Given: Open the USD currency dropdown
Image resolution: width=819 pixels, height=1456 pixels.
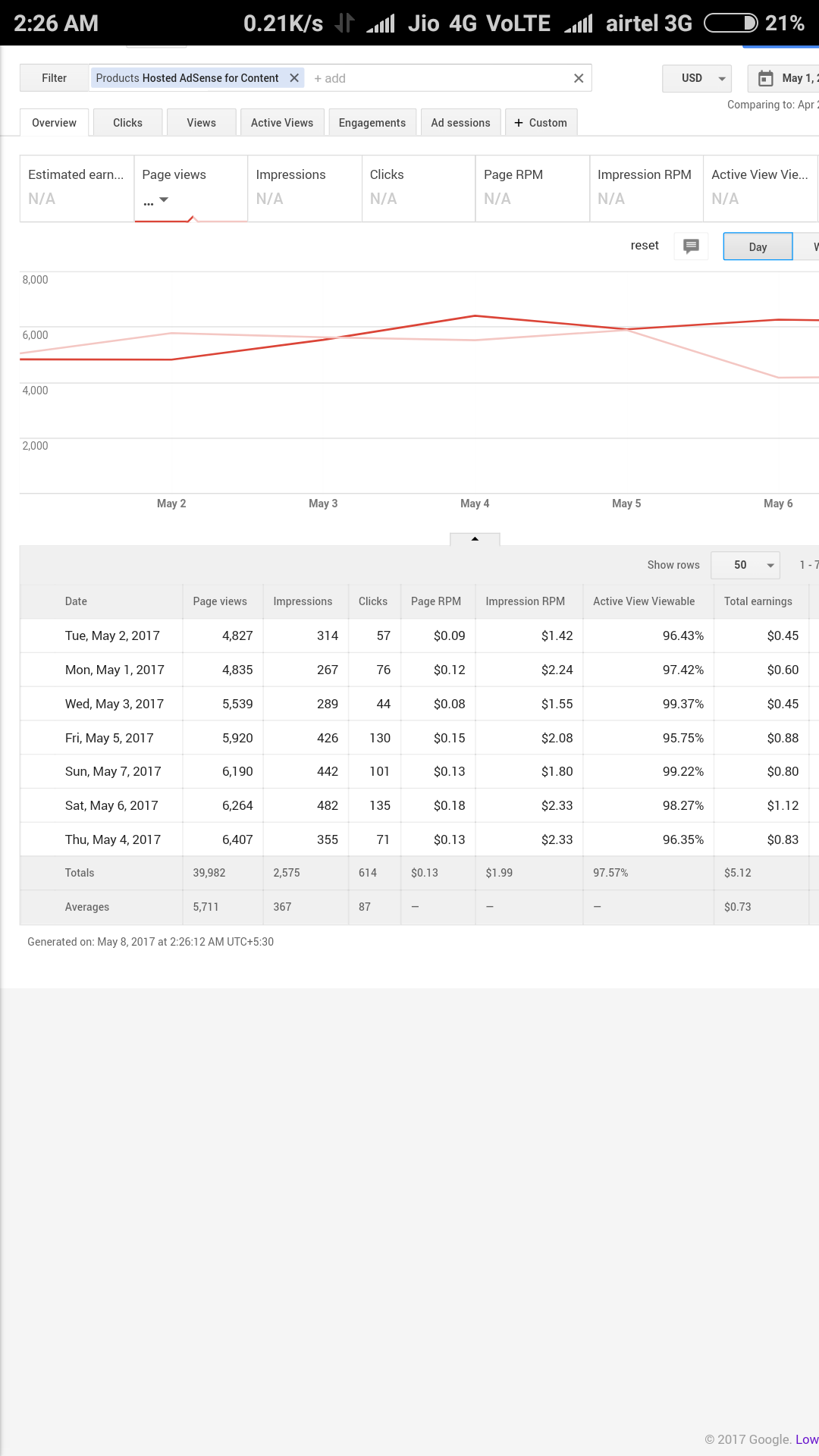Looking at the screenshot, I should [x=697, y=78].
